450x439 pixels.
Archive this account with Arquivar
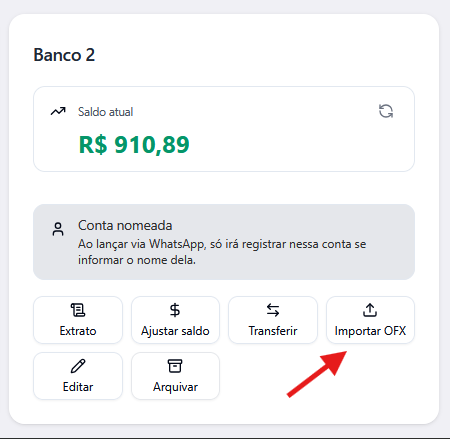[x=175, y=376]
